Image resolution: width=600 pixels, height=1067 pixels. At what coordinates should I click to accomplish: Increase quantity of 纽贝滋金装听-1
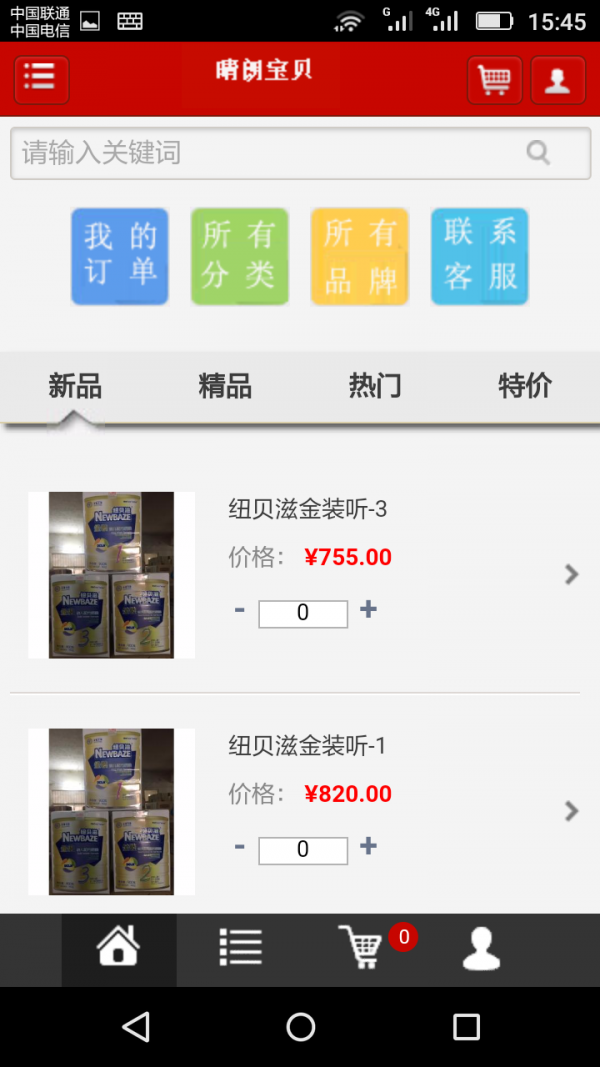[368, 847]
